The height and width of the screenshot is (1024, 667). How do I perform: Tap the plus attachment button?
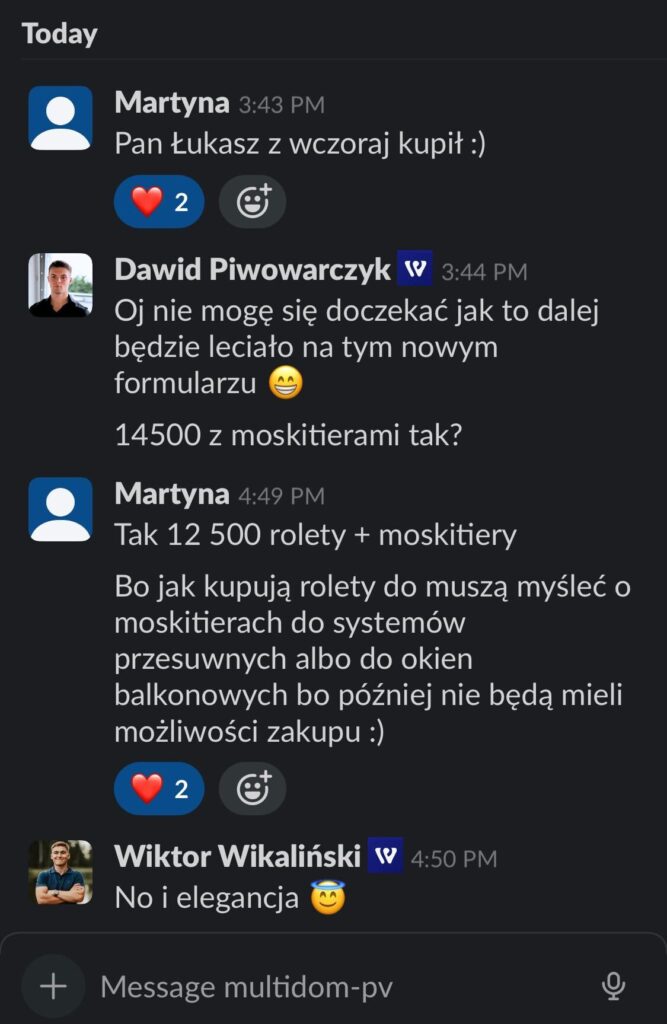[52, 987]
